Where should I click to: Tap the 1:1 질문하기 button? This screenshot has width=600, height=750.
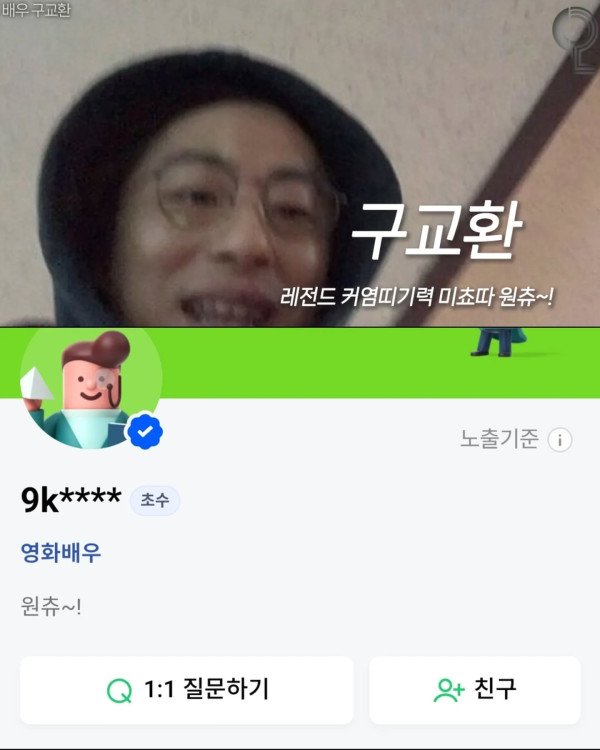click(187, 689)
